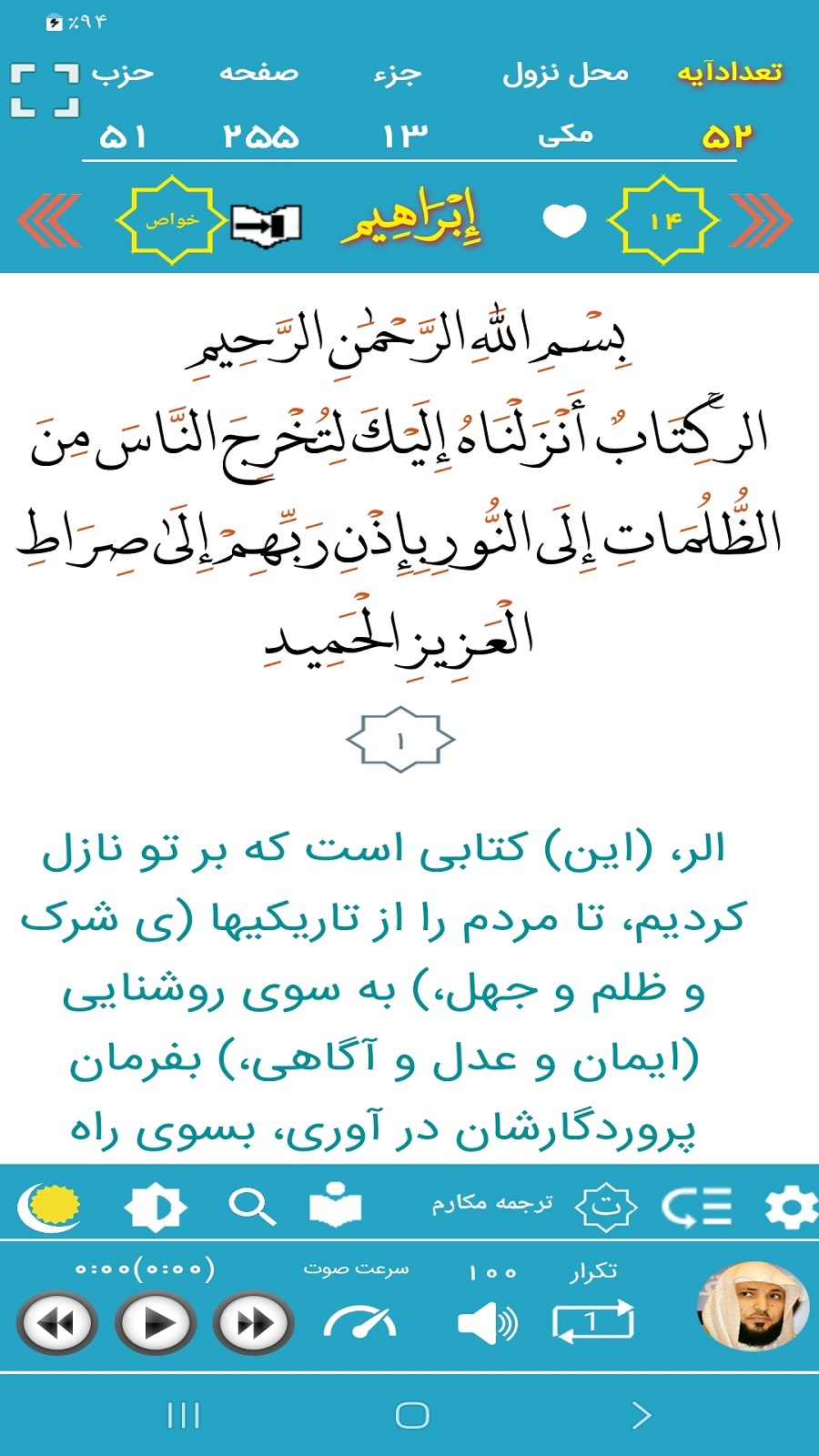Add the surah to favorites
Image resolution: width=819 pixels, height=1456 pixels.
tap(564, 221)
